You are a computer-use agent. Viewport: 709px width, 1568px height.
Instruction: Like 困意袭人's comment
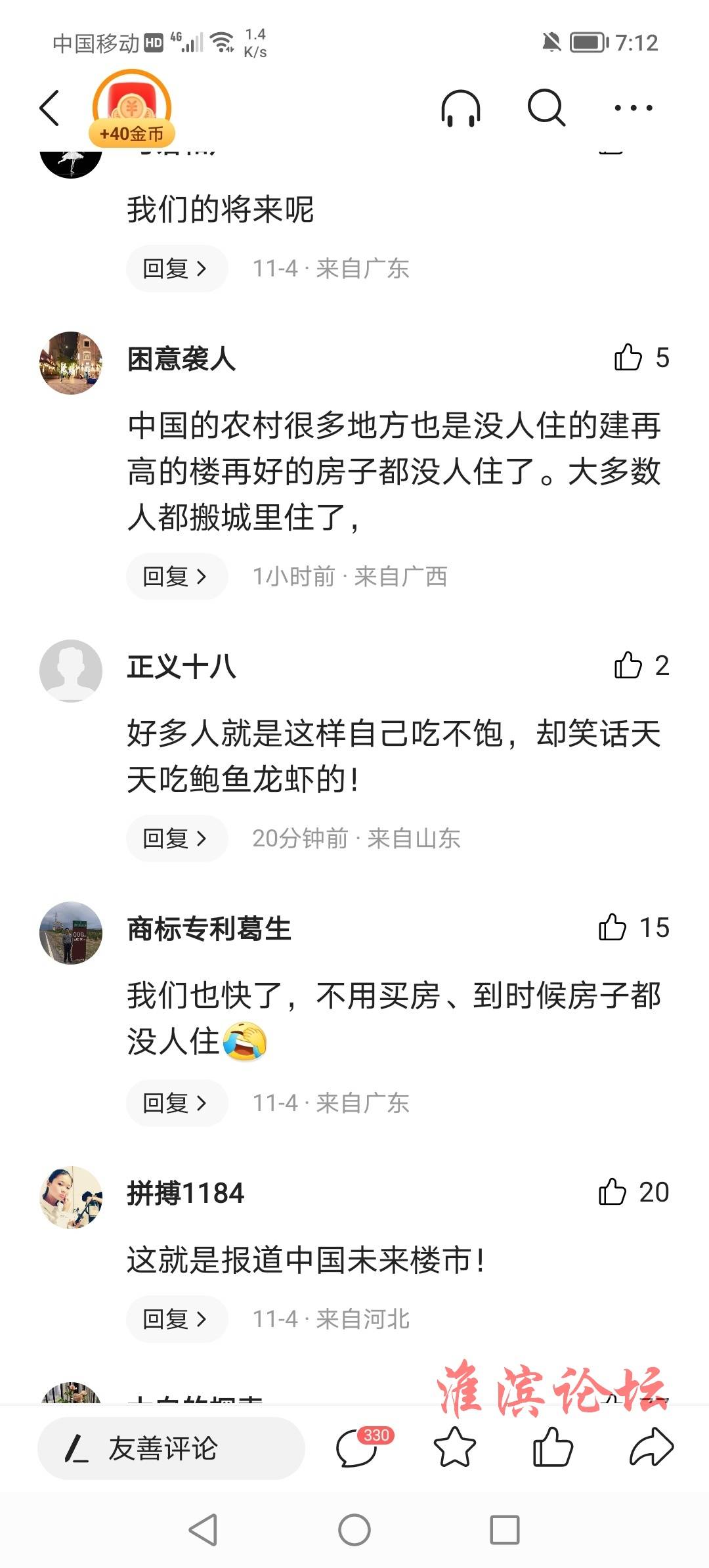click(x=628, y=358)
